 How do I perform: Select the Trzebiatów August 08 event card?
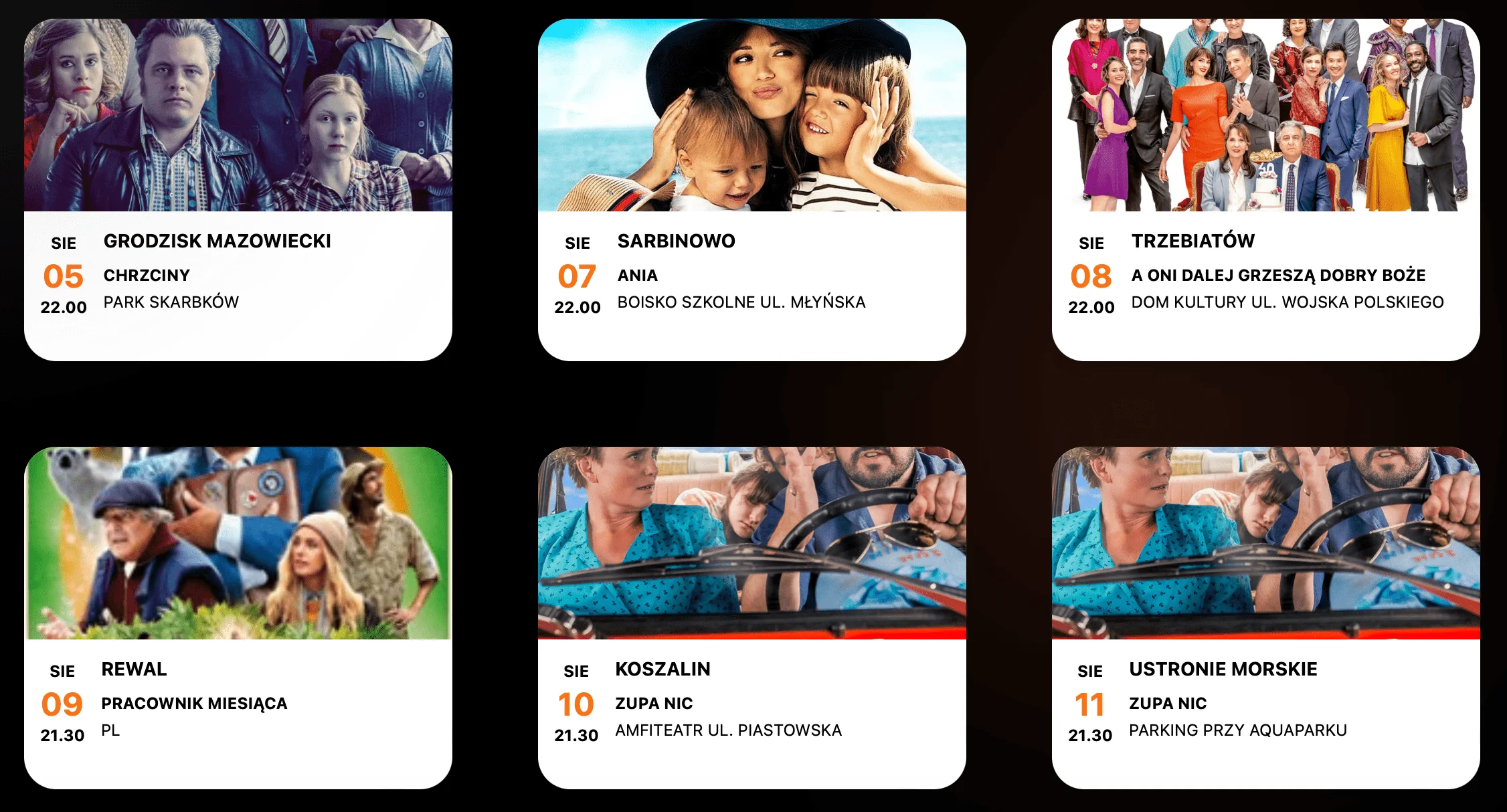tap(1265, 190)
